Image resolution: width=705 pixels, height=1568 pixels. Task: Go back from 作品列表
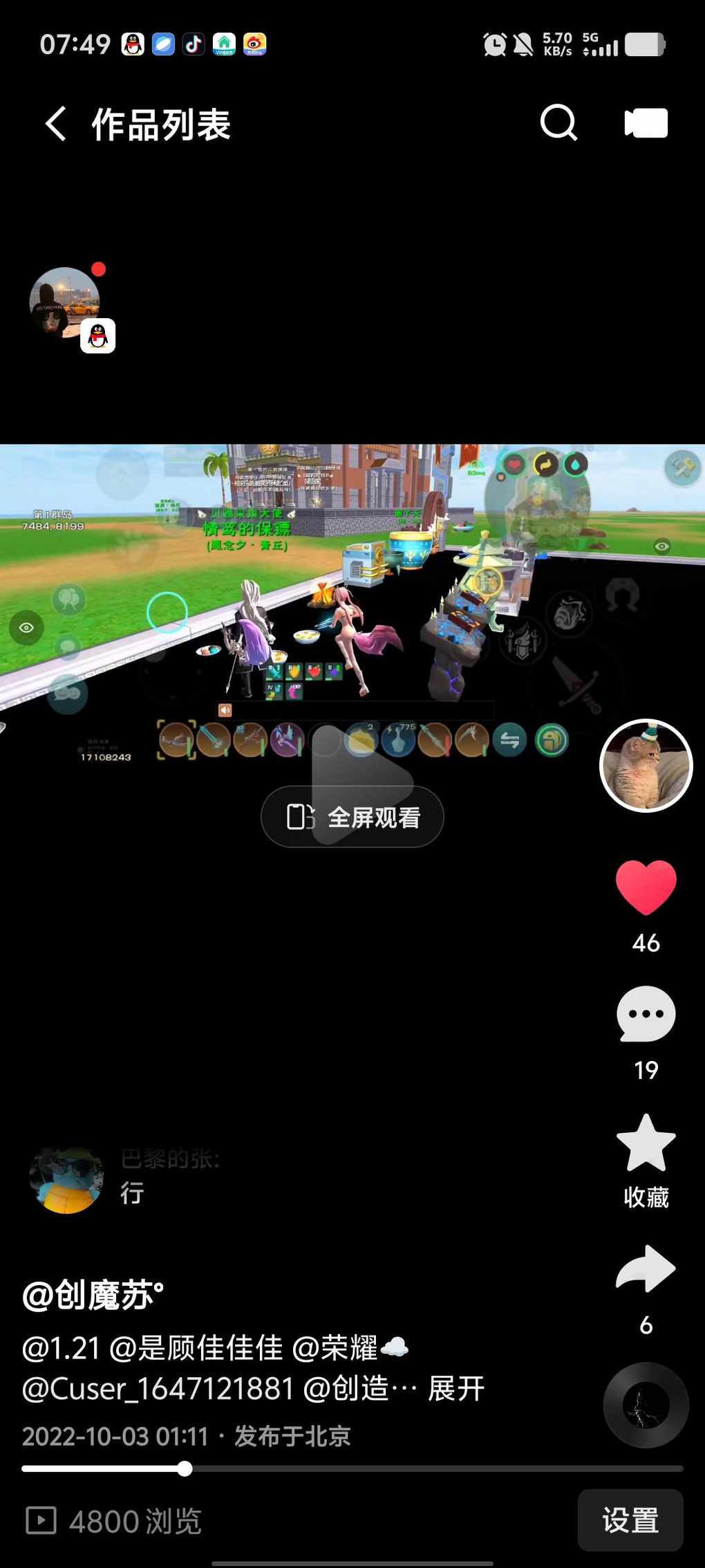(x=57, y=124)
